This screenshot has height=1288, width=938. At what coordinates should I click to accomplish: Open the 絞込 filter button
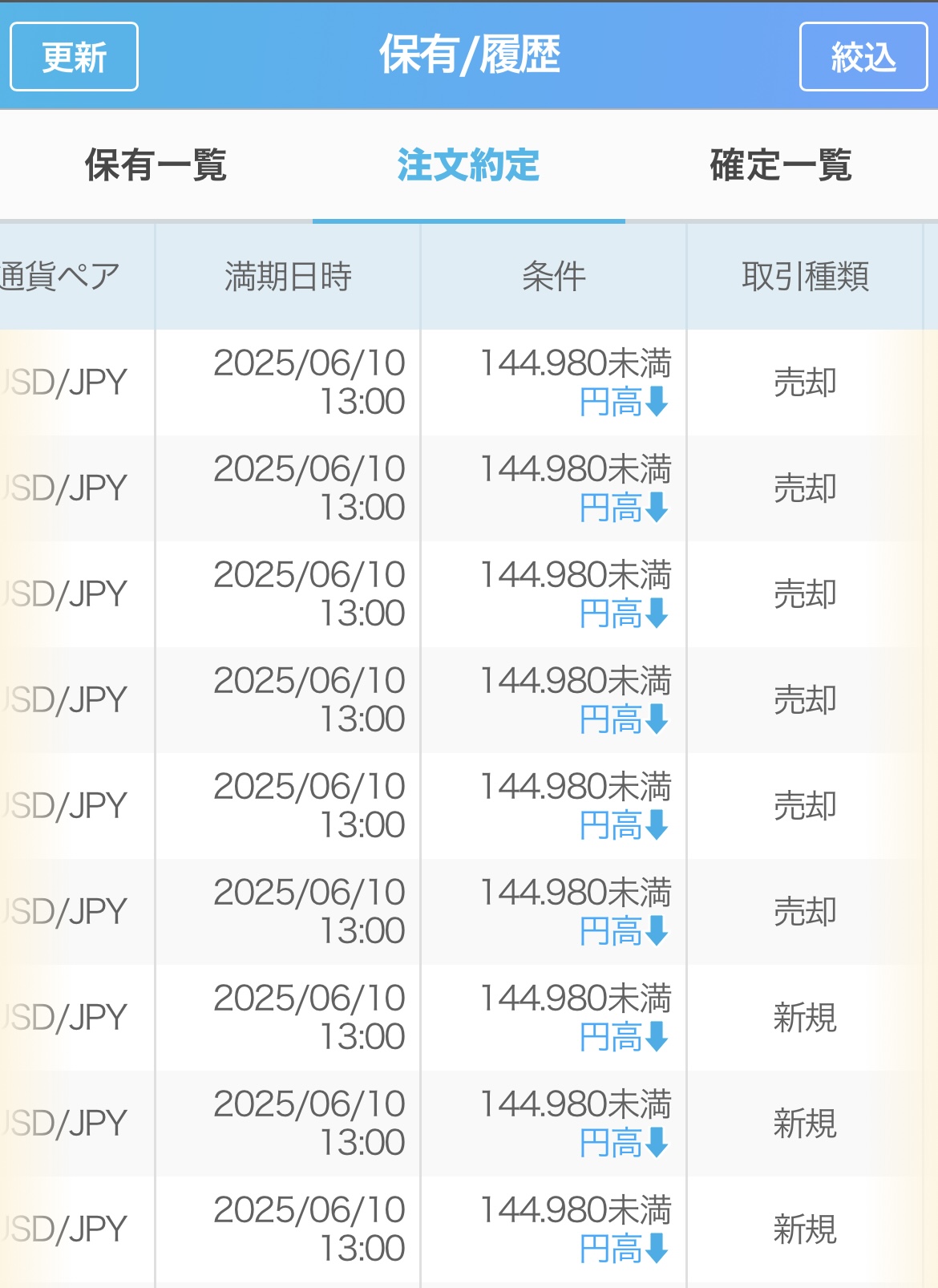pos(863,57)
